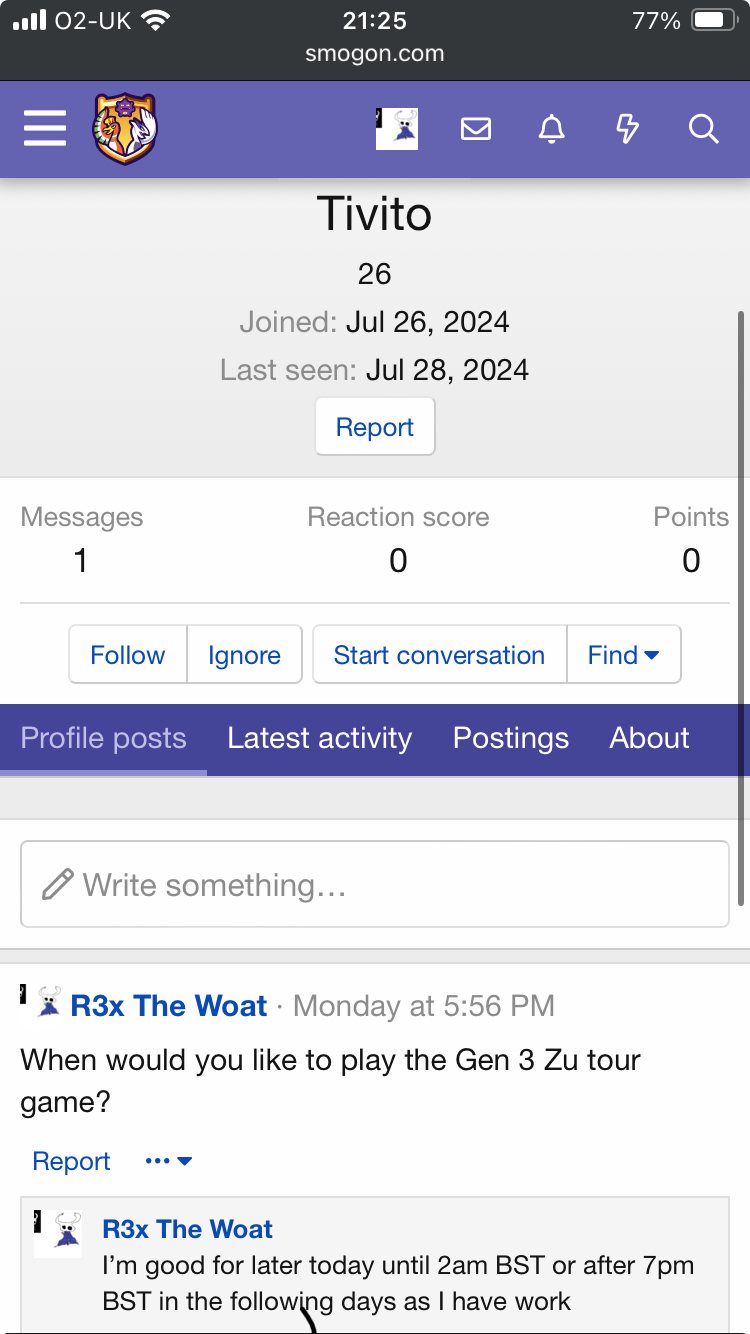The image size is (750, 1334).
Task: Ignore the user Tivito
Action: [x=244, y=655]
